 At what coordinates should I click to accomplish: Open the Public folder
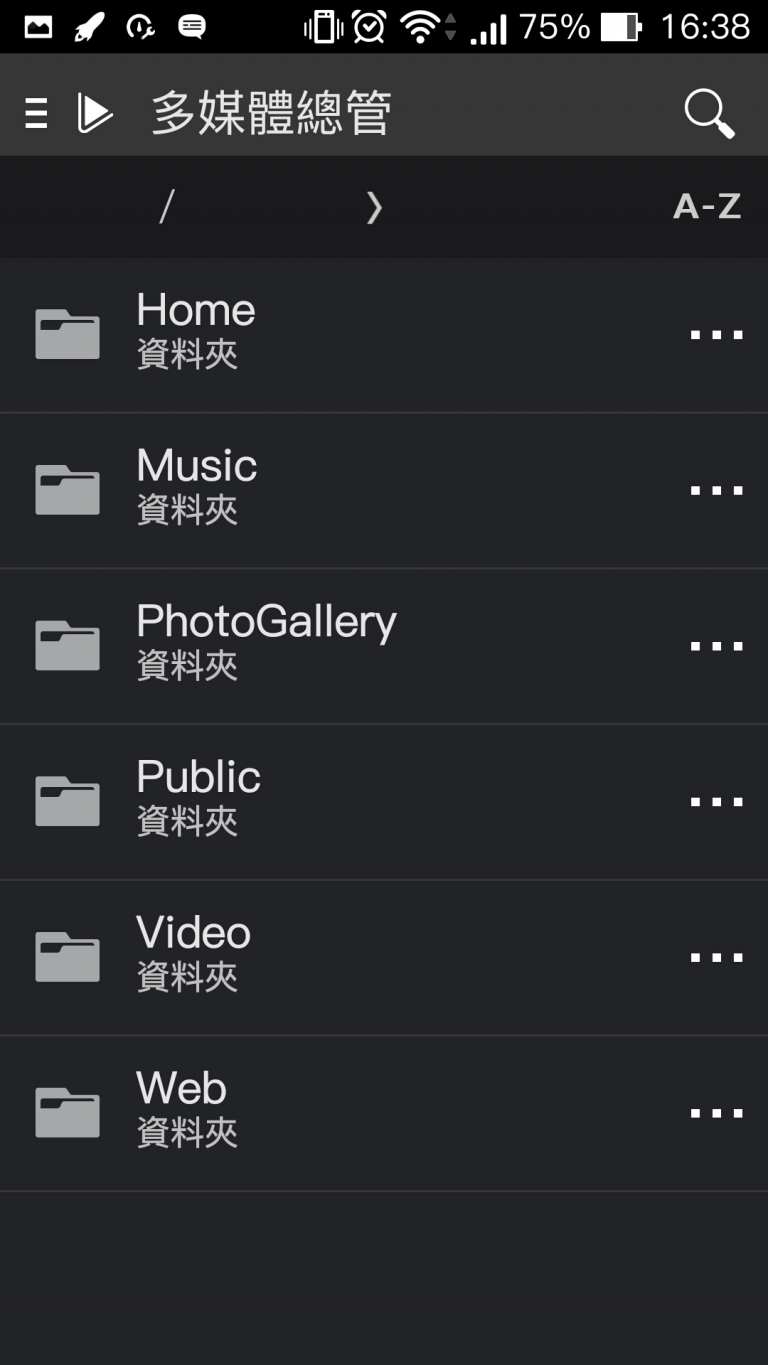click(384, 802)
